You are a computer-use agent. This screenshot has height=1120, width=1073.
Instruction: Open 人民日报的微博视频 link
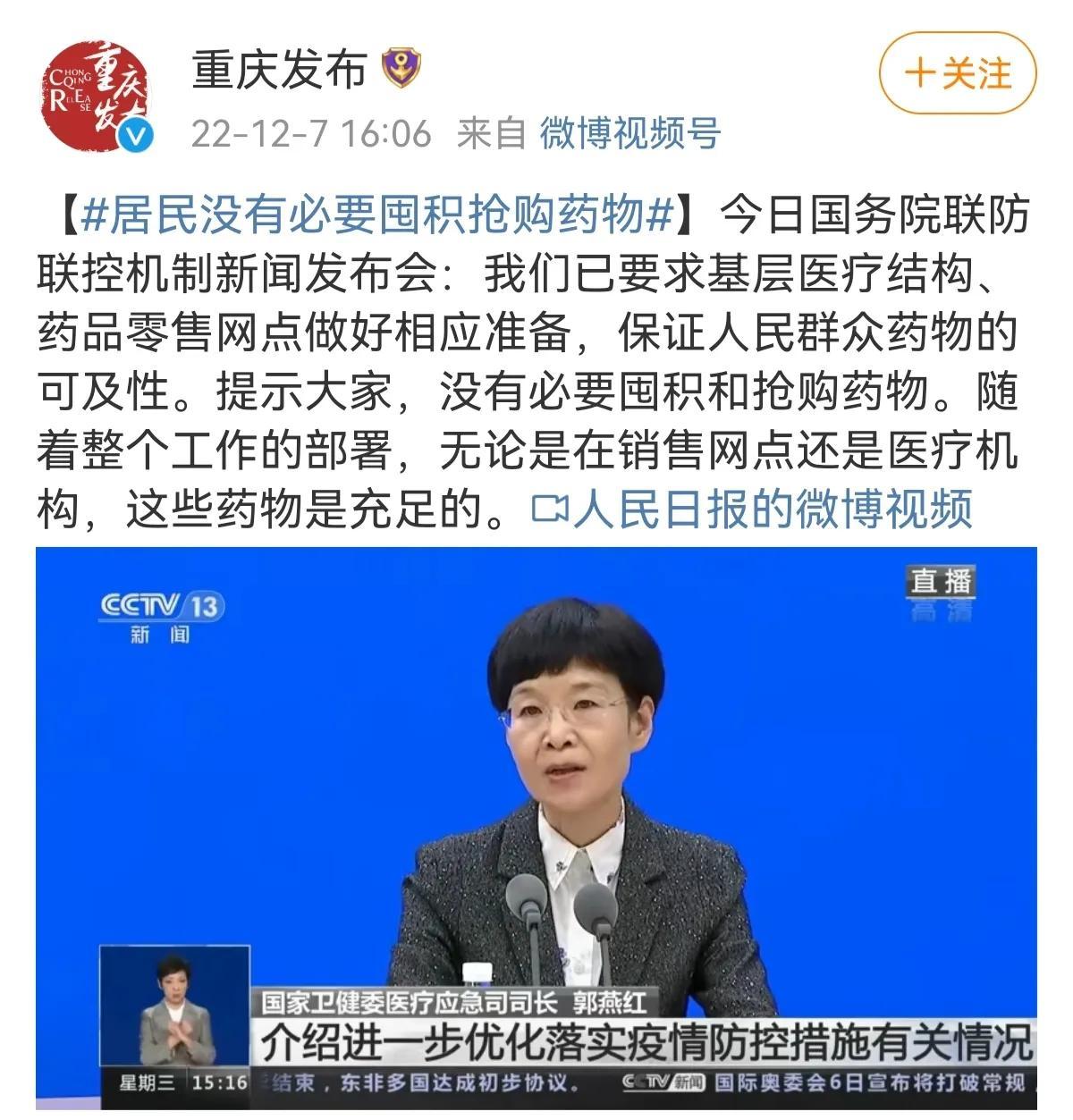753,510
